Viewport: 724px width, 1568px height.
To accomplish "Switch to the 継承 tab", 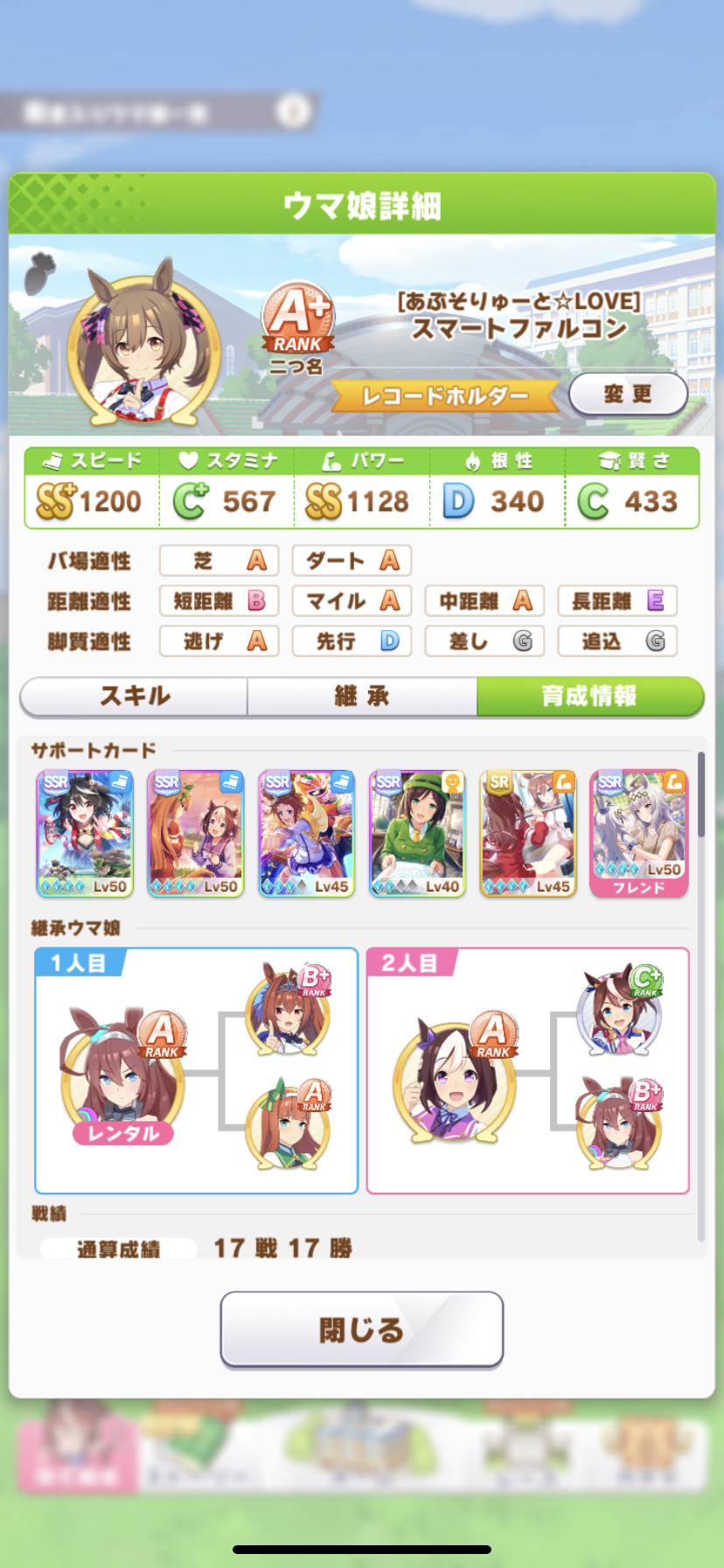I will [x=362, y=696].
